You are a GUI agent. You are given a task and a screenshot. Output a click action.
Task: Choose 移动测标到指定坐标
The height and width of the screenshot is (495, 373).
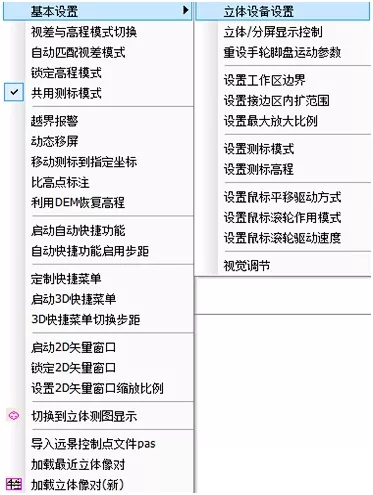point(98,162)
